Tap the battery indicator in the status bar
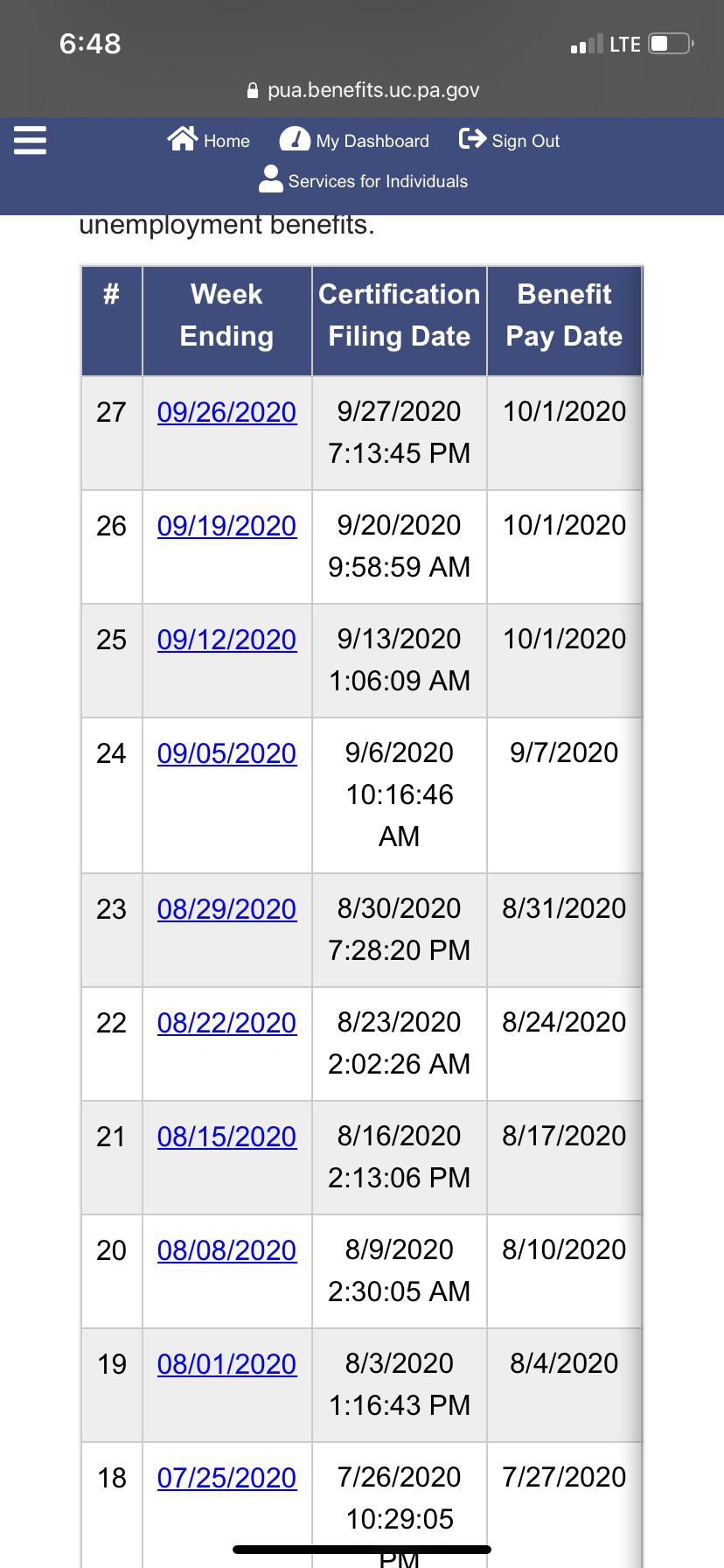 (668, 42)
